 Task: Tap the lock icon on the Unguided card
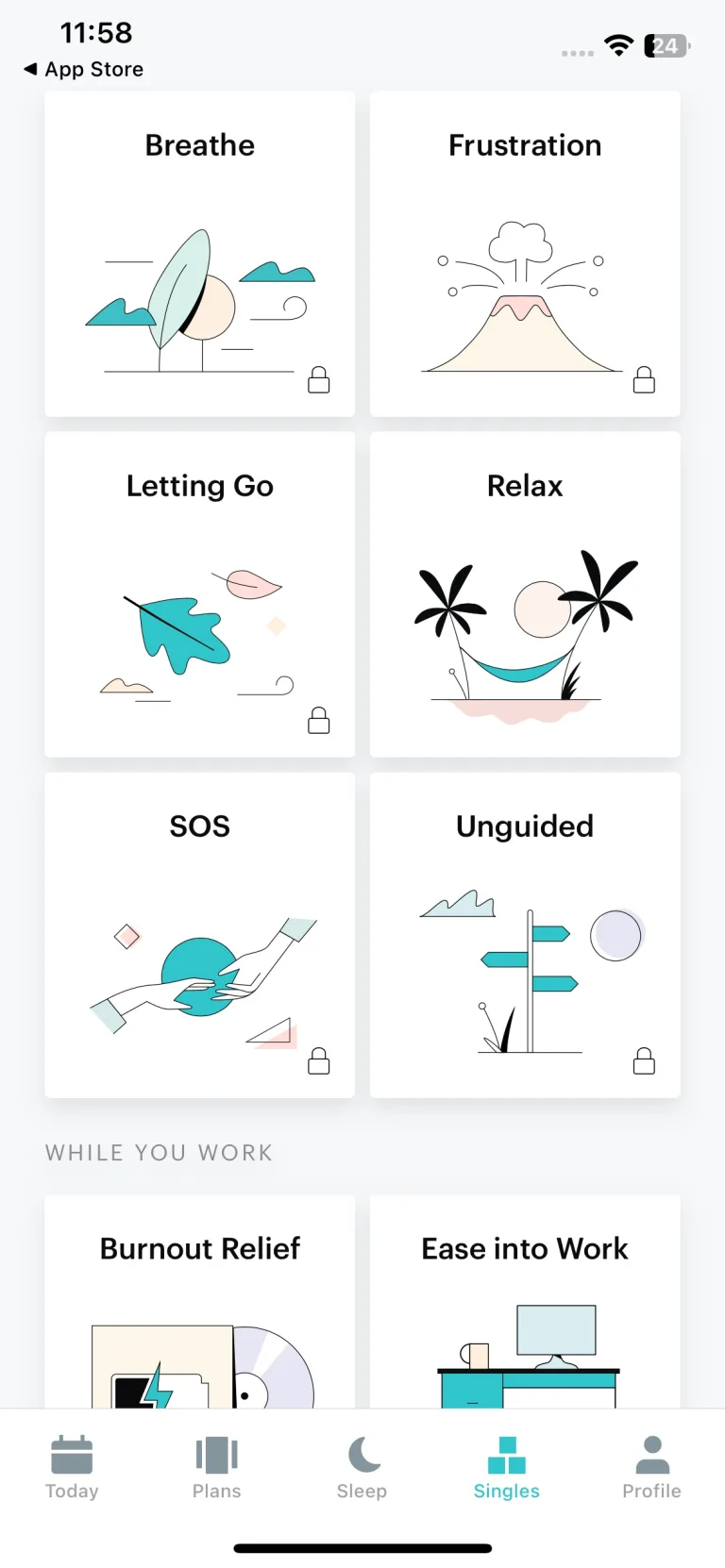[x=644, y=1061]
